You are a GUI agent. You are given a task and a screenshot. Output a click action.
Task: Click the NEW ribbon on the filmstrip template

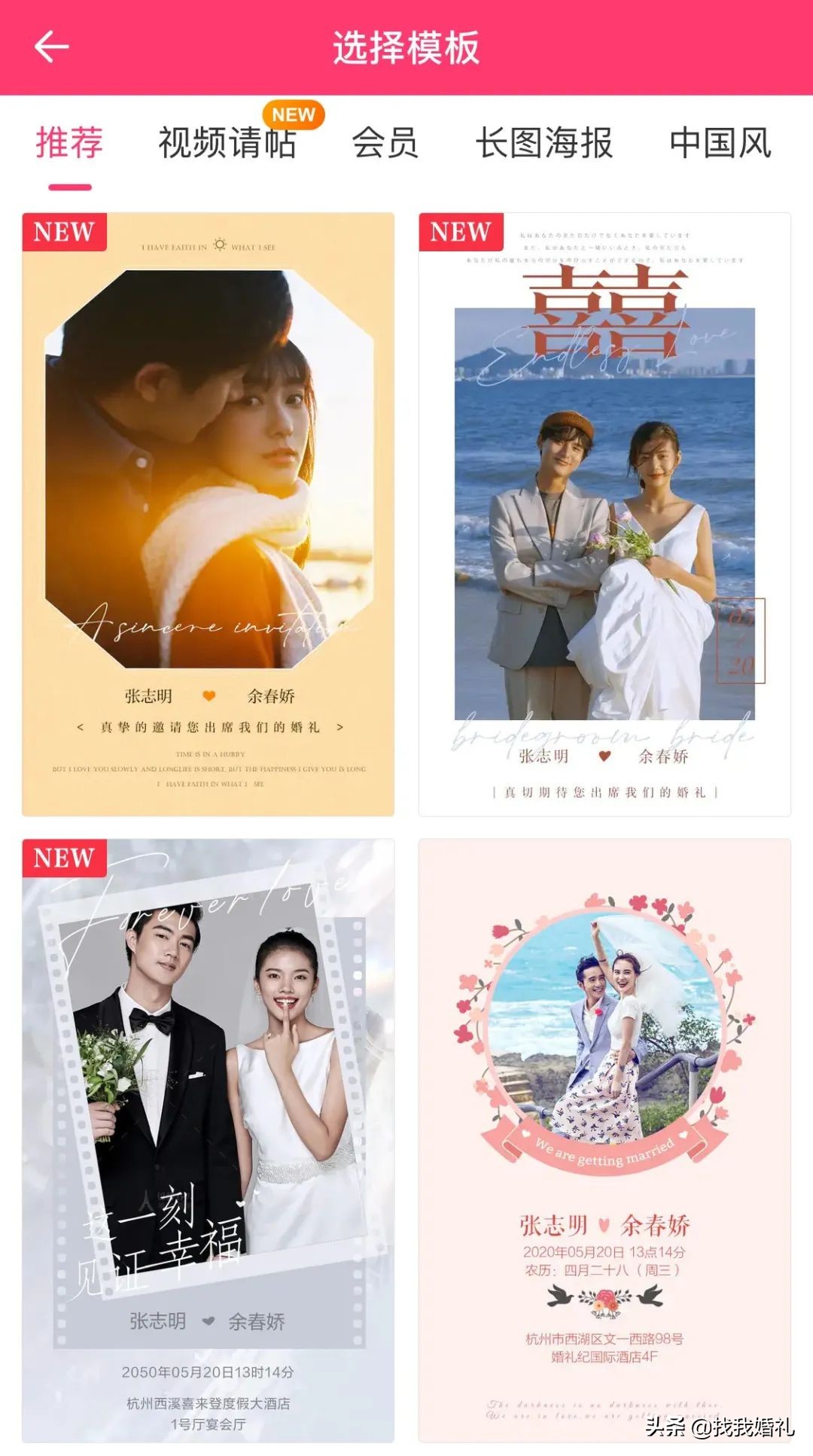(65, 857)
